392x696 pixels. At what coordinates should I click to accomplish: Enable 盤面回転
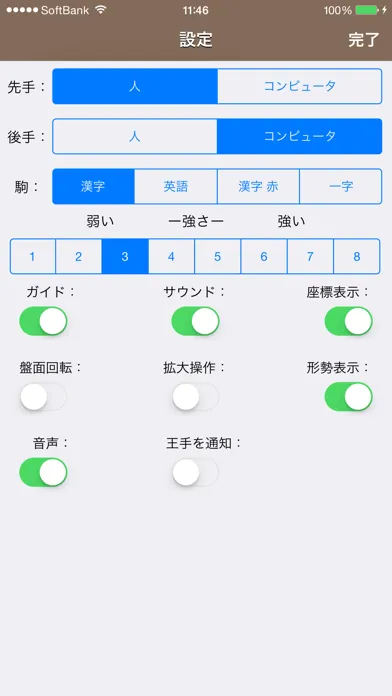43,396
